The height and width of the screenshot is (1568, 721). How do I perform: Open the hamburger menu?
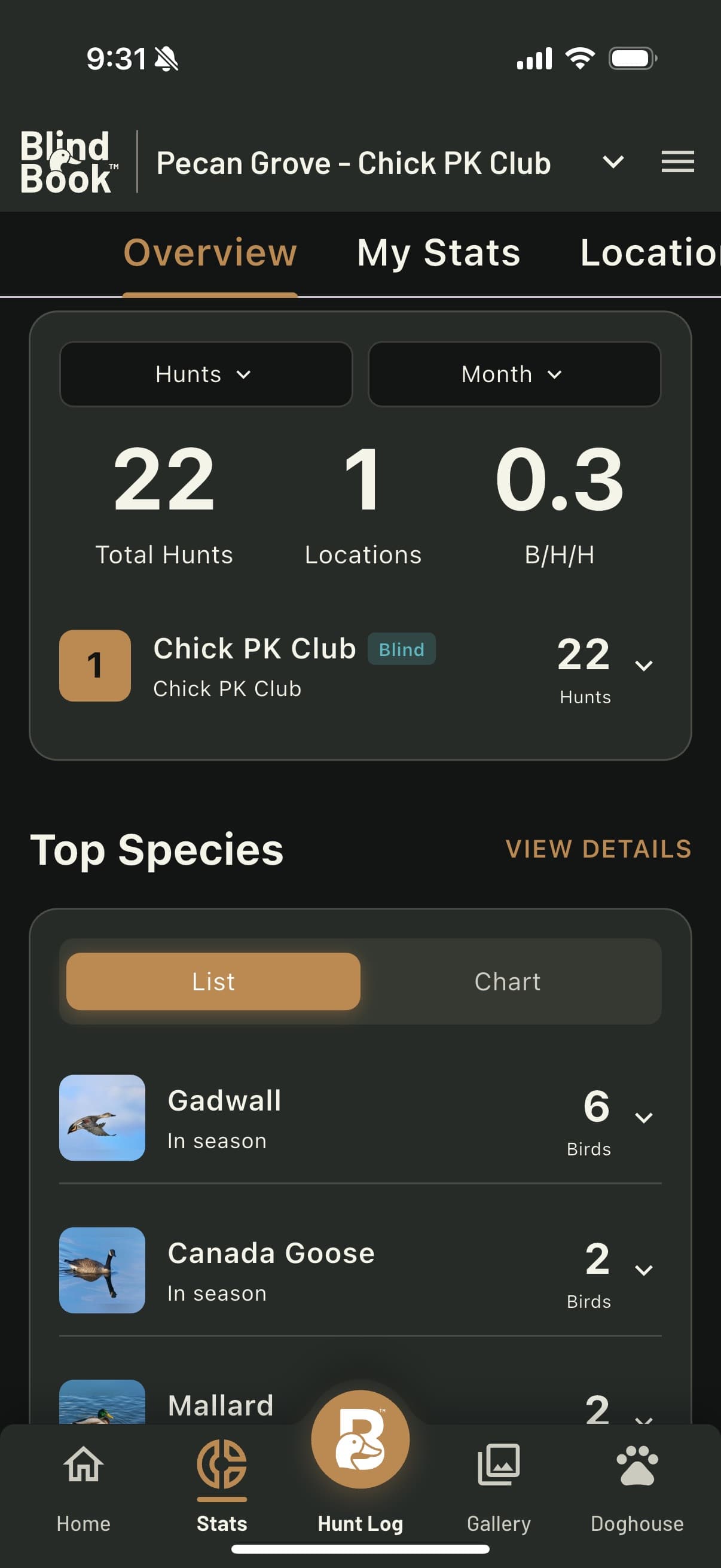tap(677, 161)
